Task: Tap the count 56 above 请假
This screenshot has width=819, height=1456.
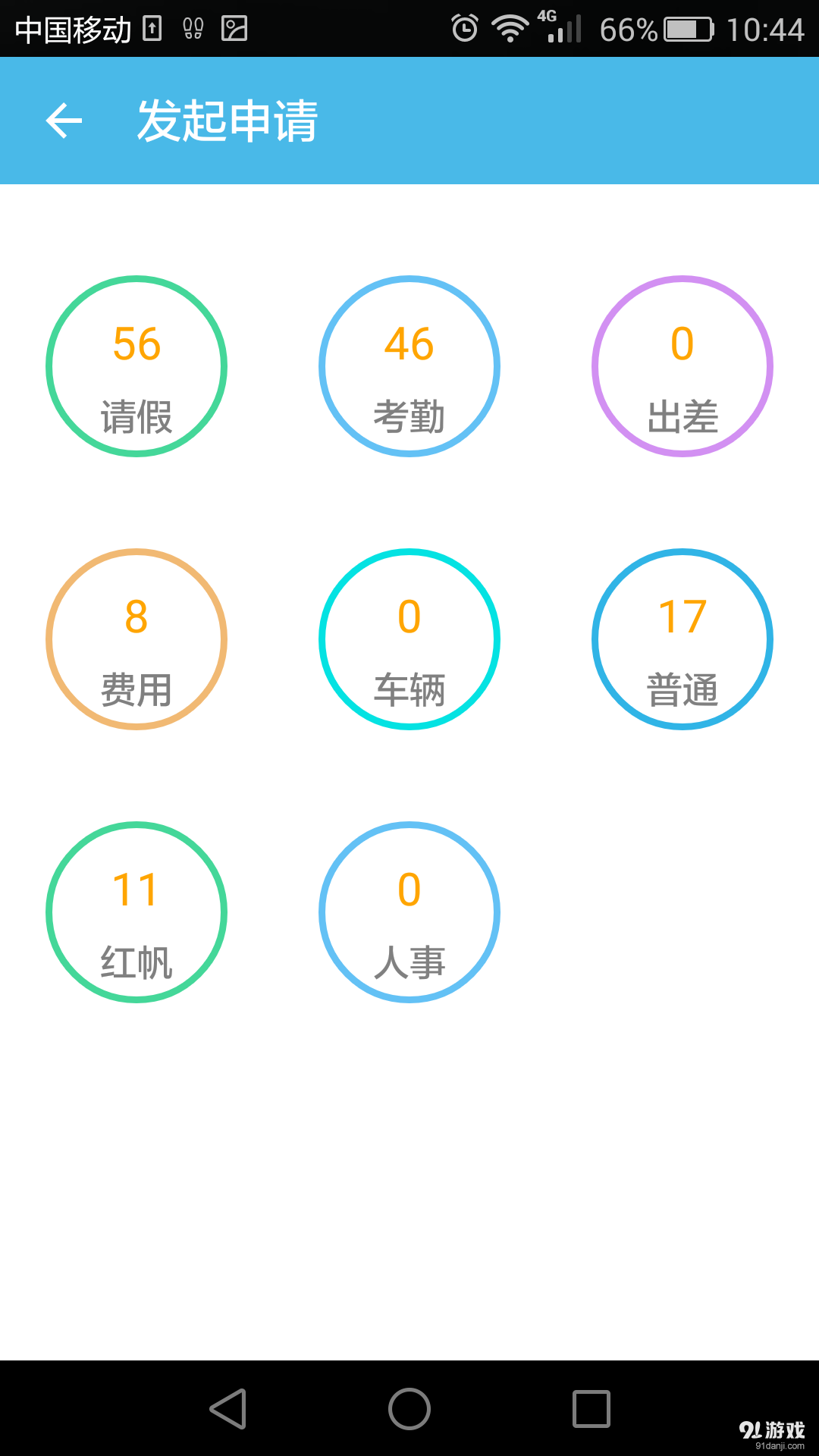Action: click(136, 345)
